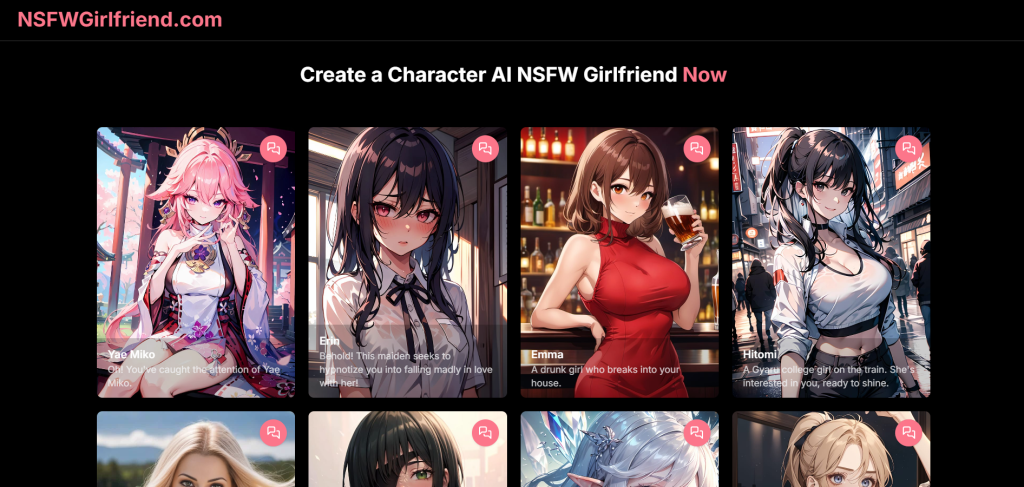
Task: Tap the chat icon on Erin's card
Action: [485, 149]
